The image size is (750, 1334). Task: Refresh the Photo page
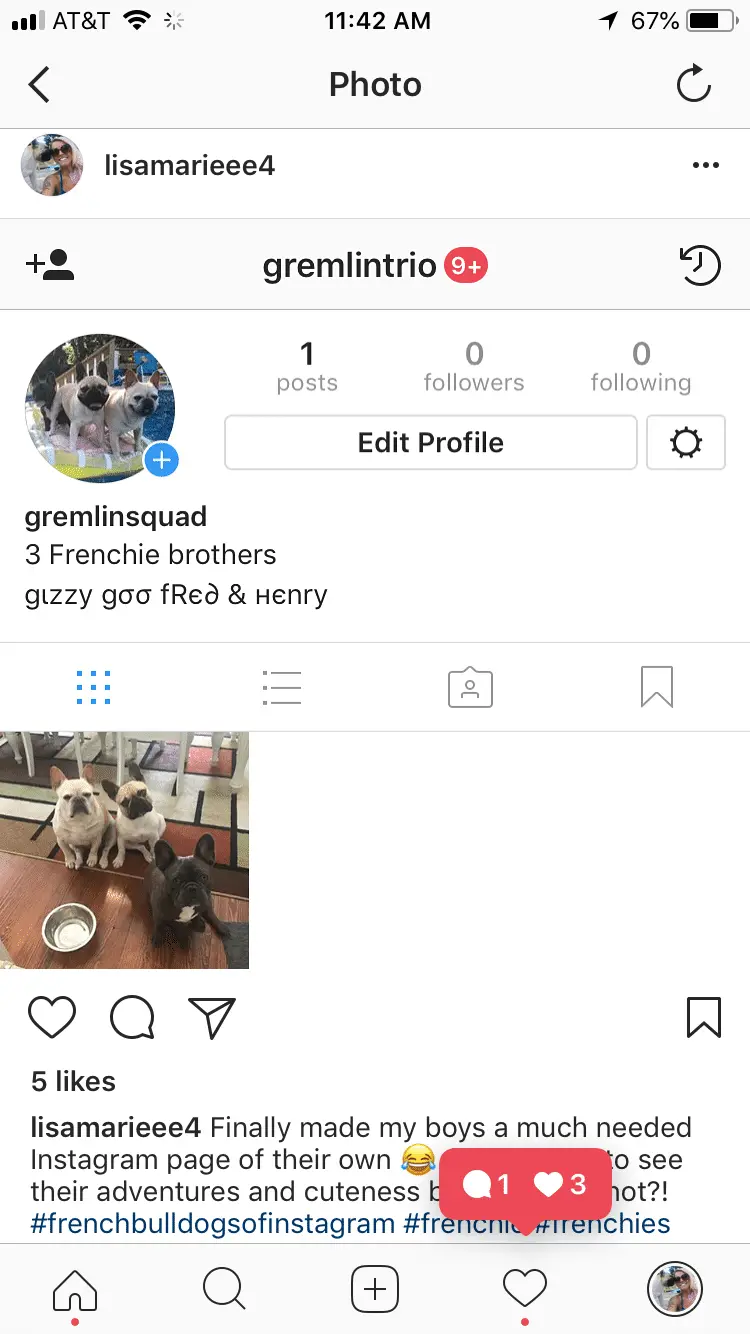(x=694, y=85)
